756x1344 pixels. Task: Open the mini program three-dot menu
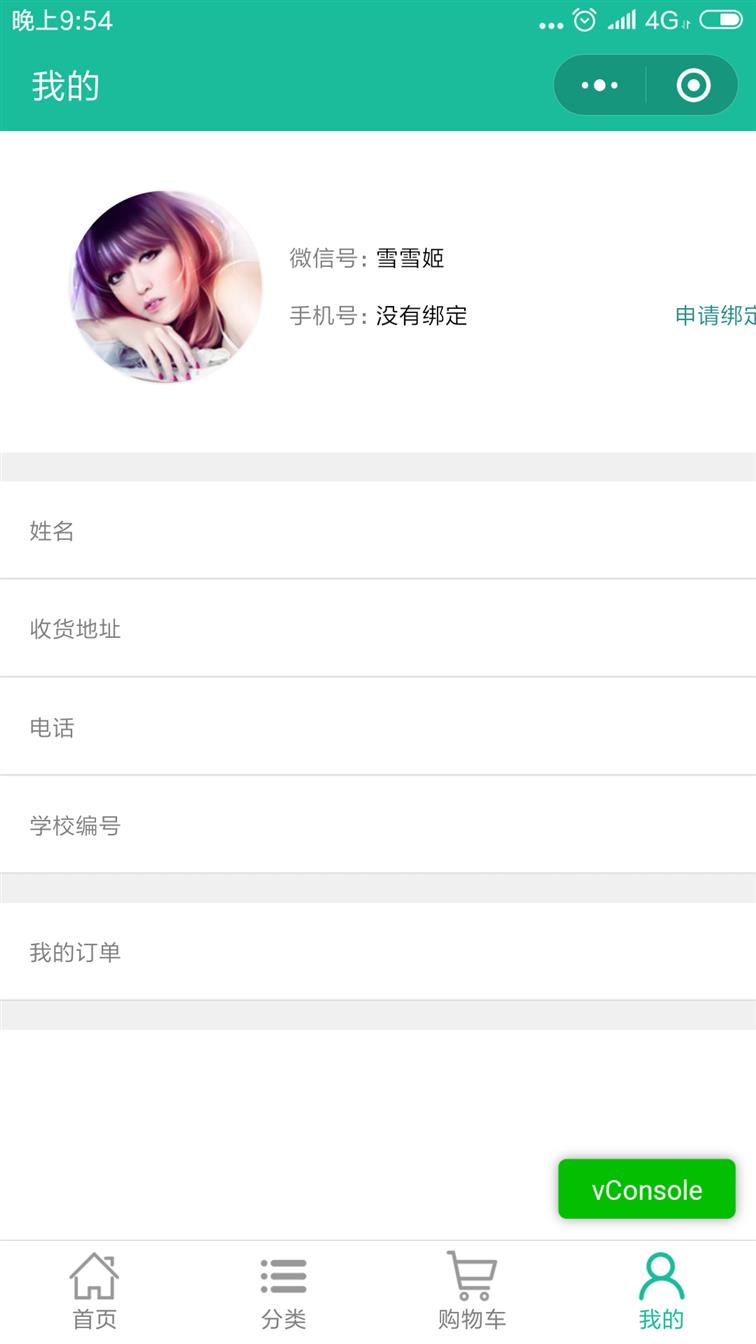click(x=600, y=86)
